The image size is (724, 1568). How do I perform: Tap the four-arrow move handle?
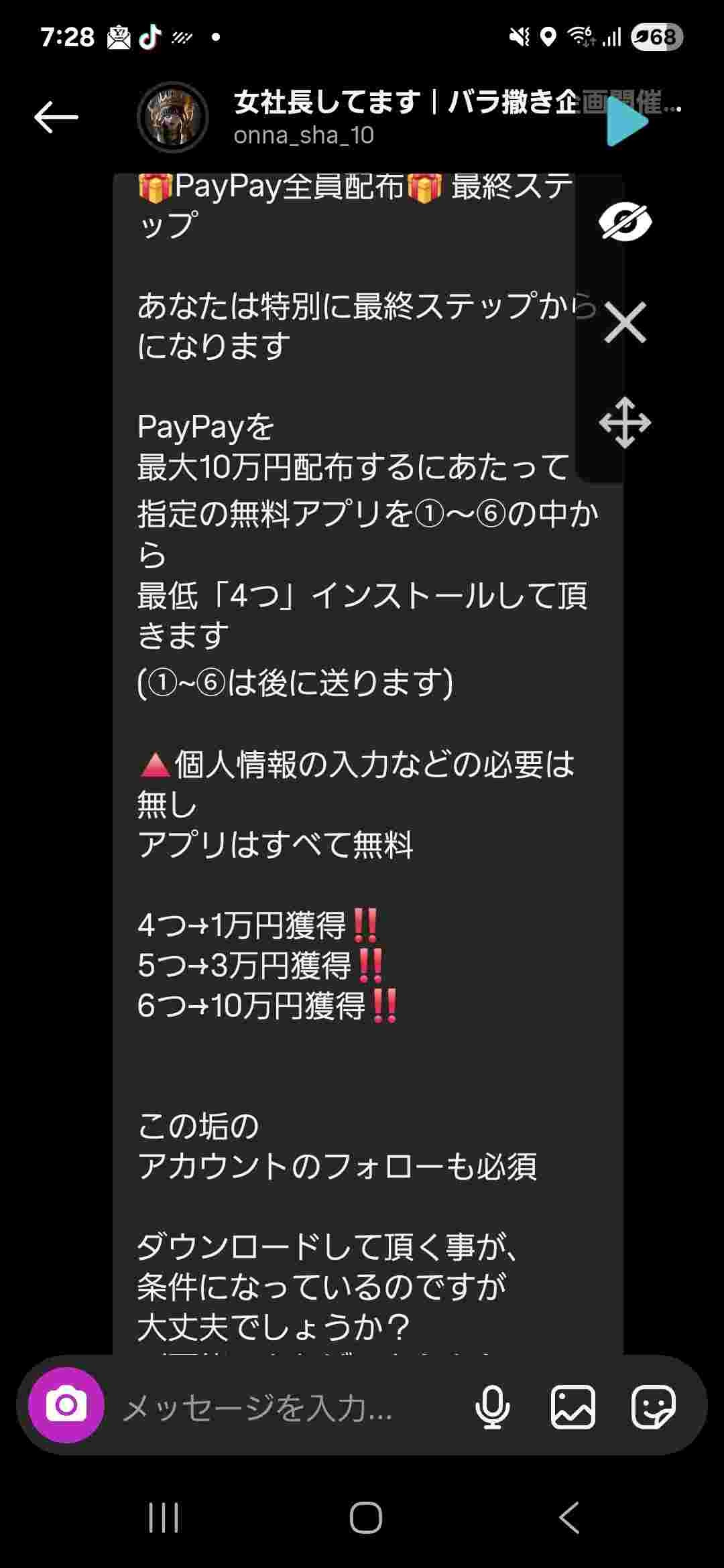point(625,423)
